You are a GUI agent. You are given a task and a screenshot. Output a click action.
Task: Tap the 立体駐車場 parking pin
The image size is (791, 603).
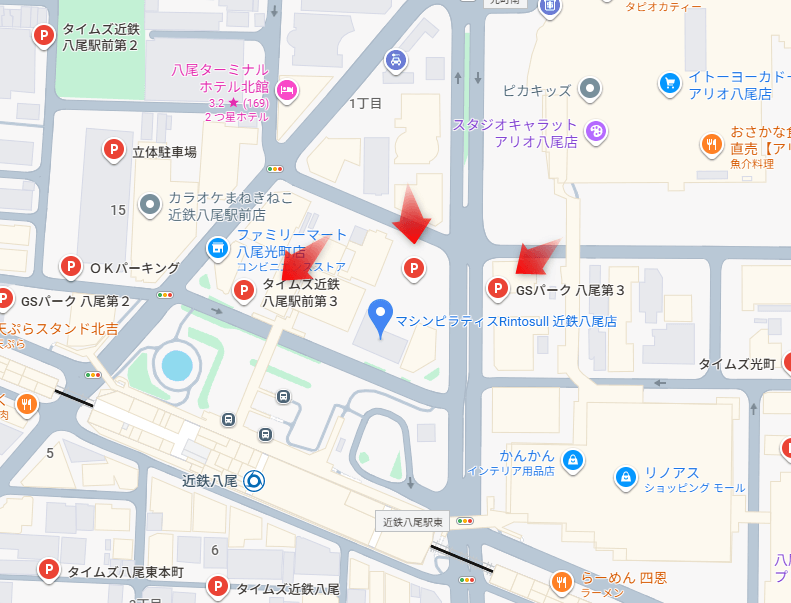tap(114, 151)
